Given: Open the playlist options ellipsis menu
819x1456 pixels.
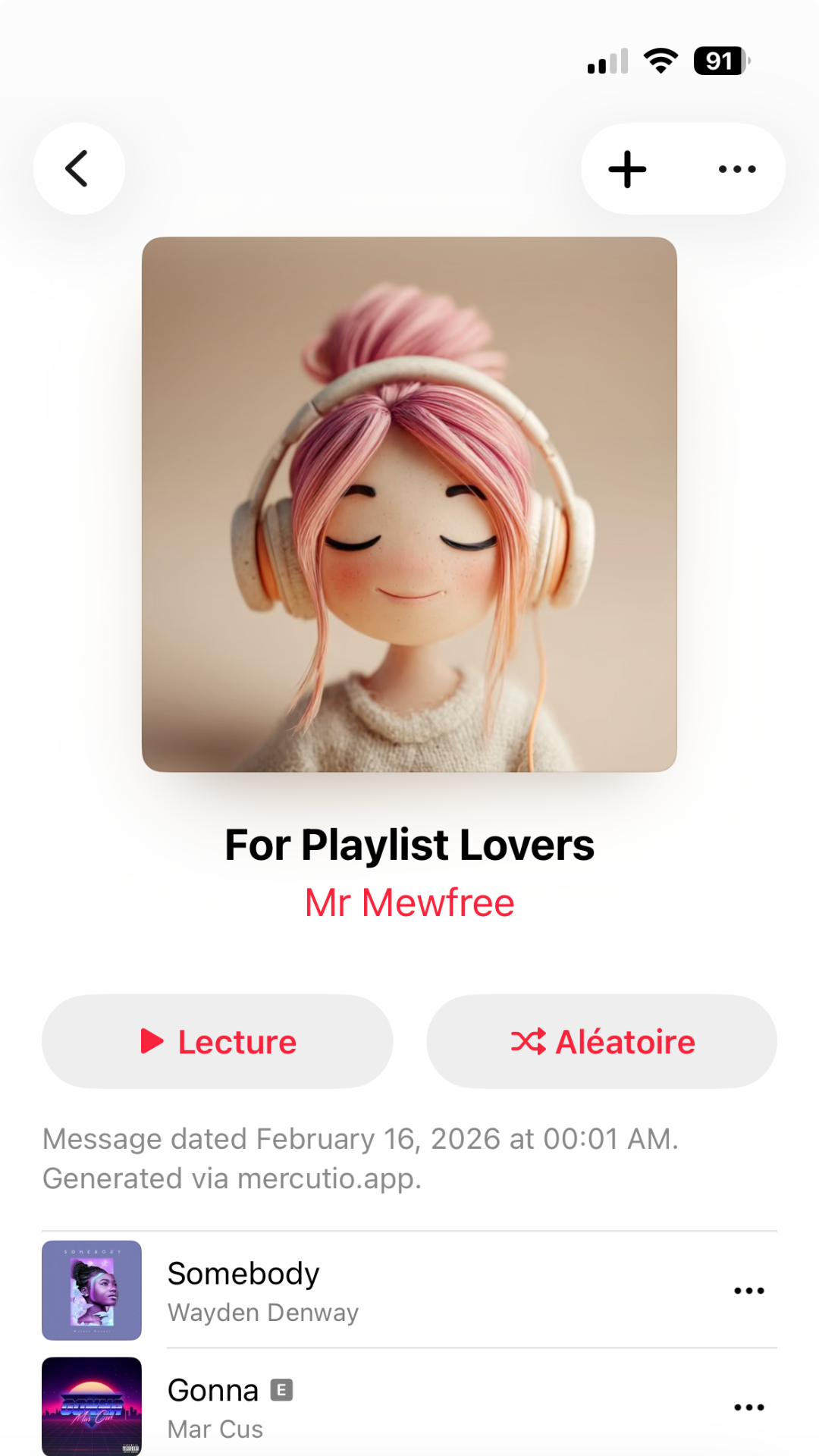Looking at the screenshot, I should click(x=736, y=169).
